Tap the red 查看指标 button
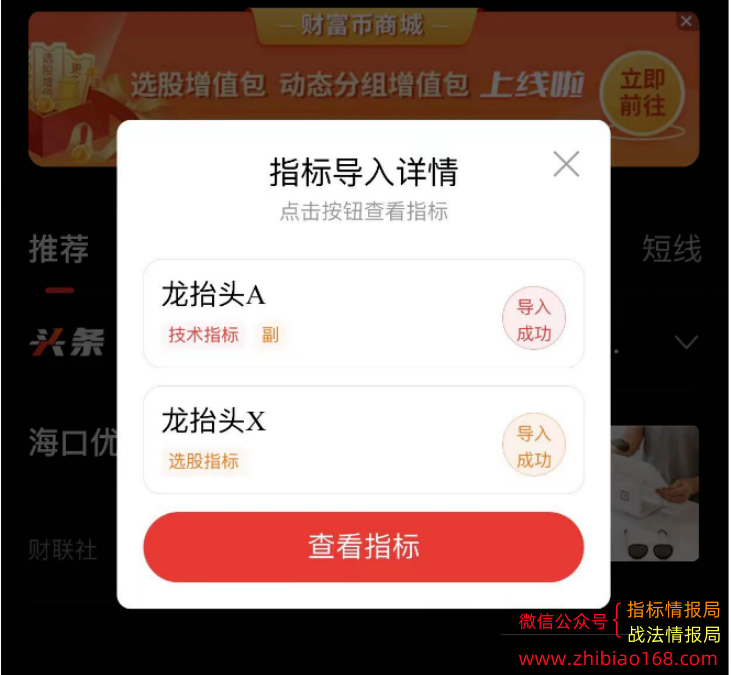731x675 pixels. [363, 547]
